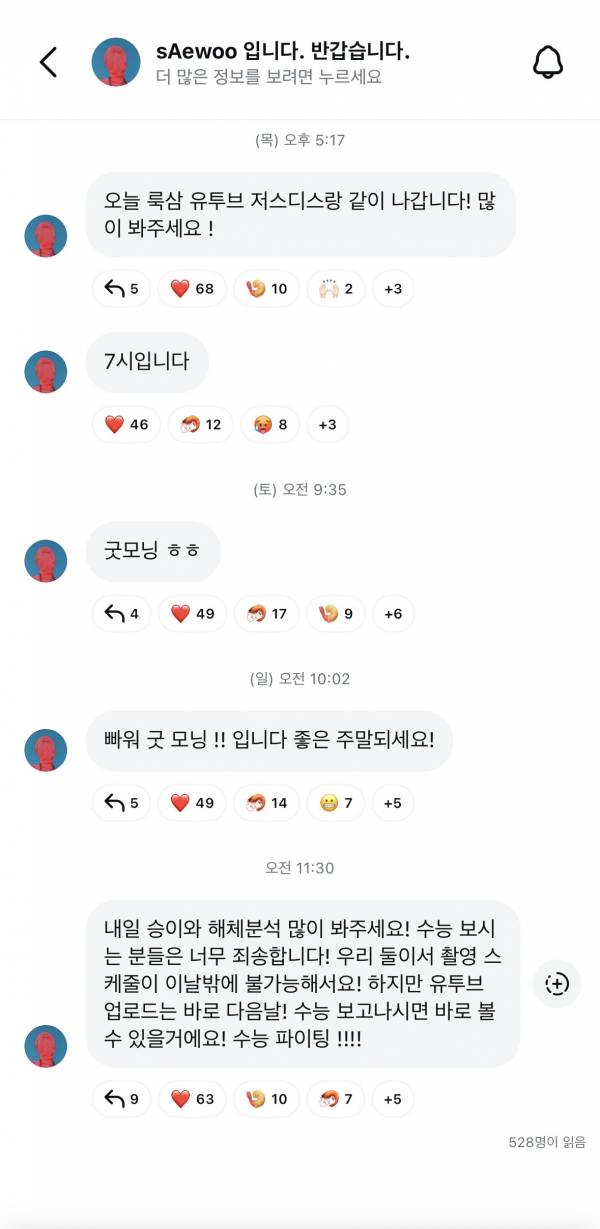This screenshot has width=600, height=1229.
Task: Open sAewoo's avatar beside the 굿모닝 ㅎㅎ message
Action: pos(45,561)
